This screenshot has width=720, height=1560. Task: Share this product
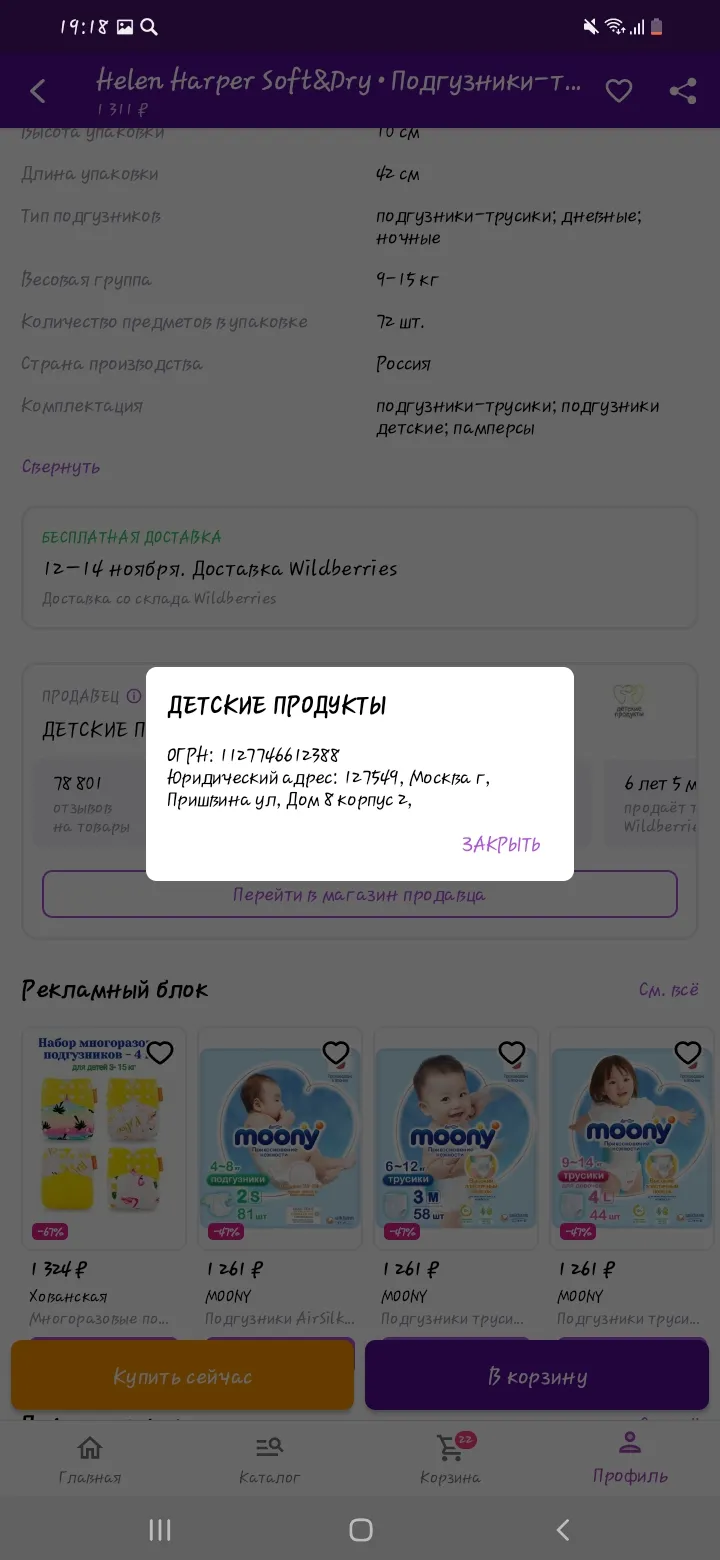683,91
